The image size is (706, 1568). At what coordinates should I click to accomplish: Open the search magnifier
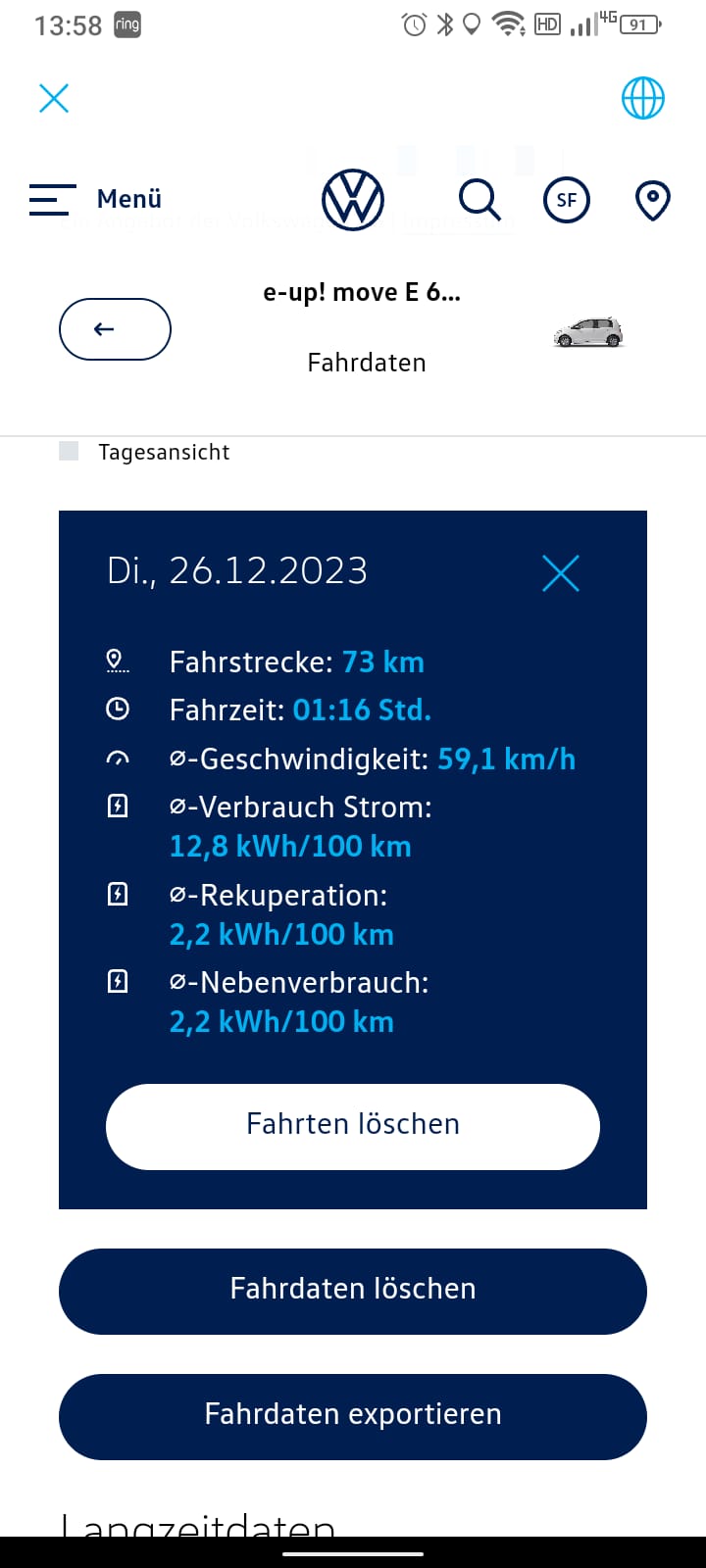pos(479,200)
